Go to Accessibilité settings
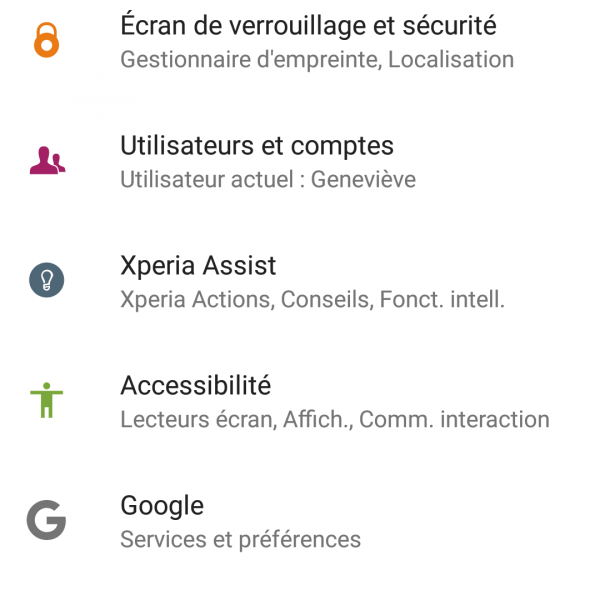Screen dimensions: 600x600 196,401
